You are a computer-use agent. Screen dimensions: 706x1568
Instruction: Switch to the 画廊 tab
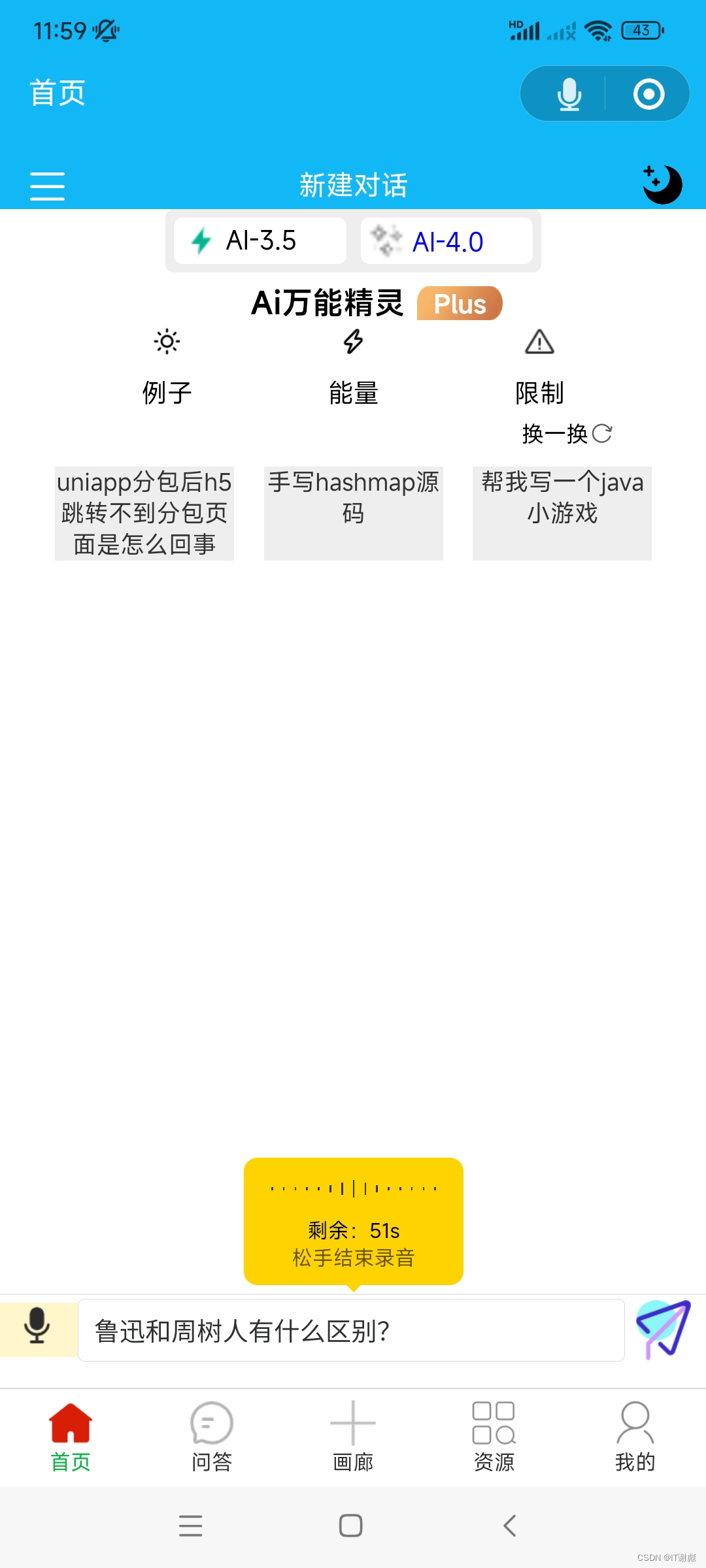tap(353, 1434)
